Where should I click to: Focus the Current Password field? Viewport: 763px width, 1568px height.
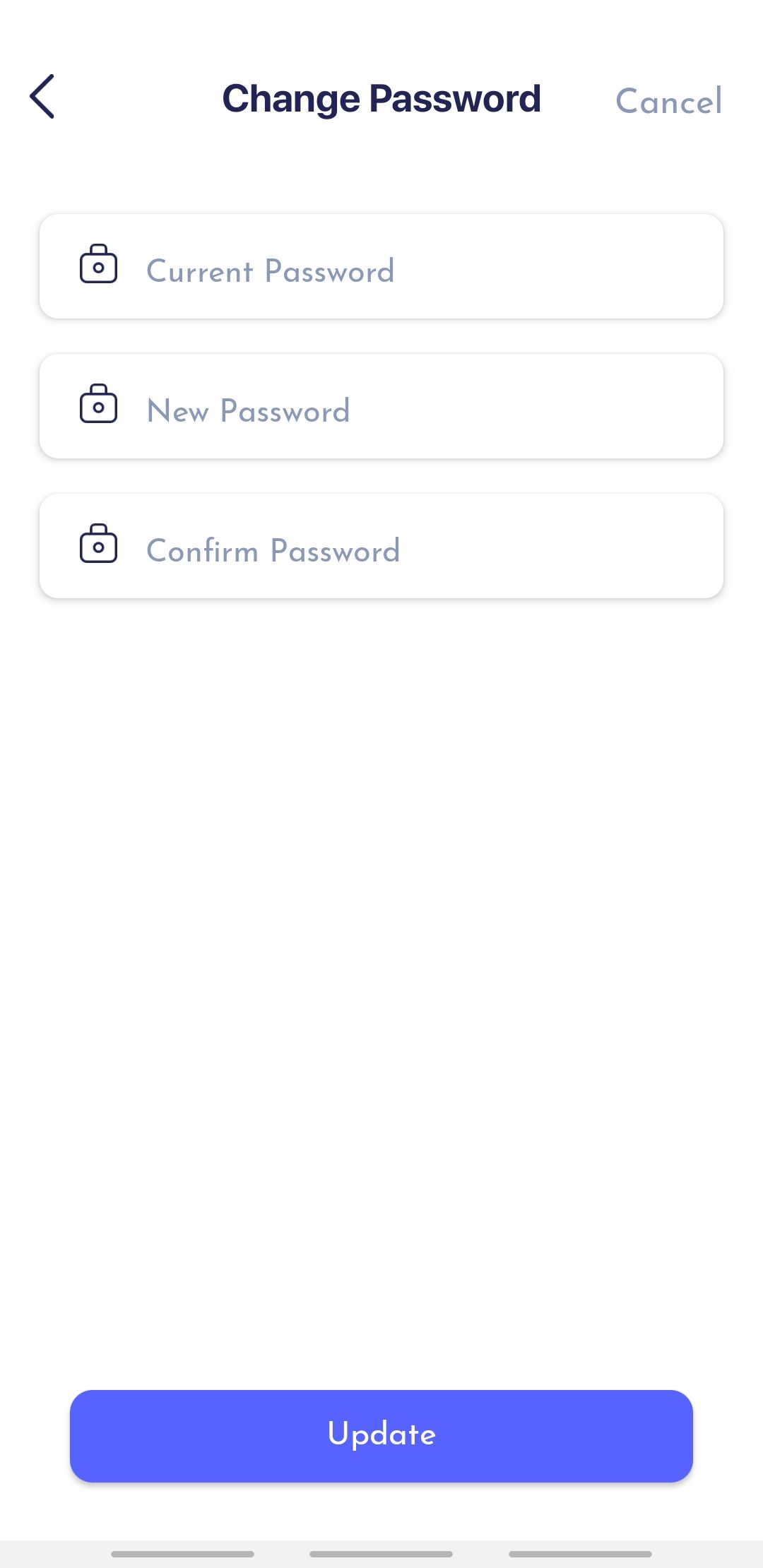[381, 266]
